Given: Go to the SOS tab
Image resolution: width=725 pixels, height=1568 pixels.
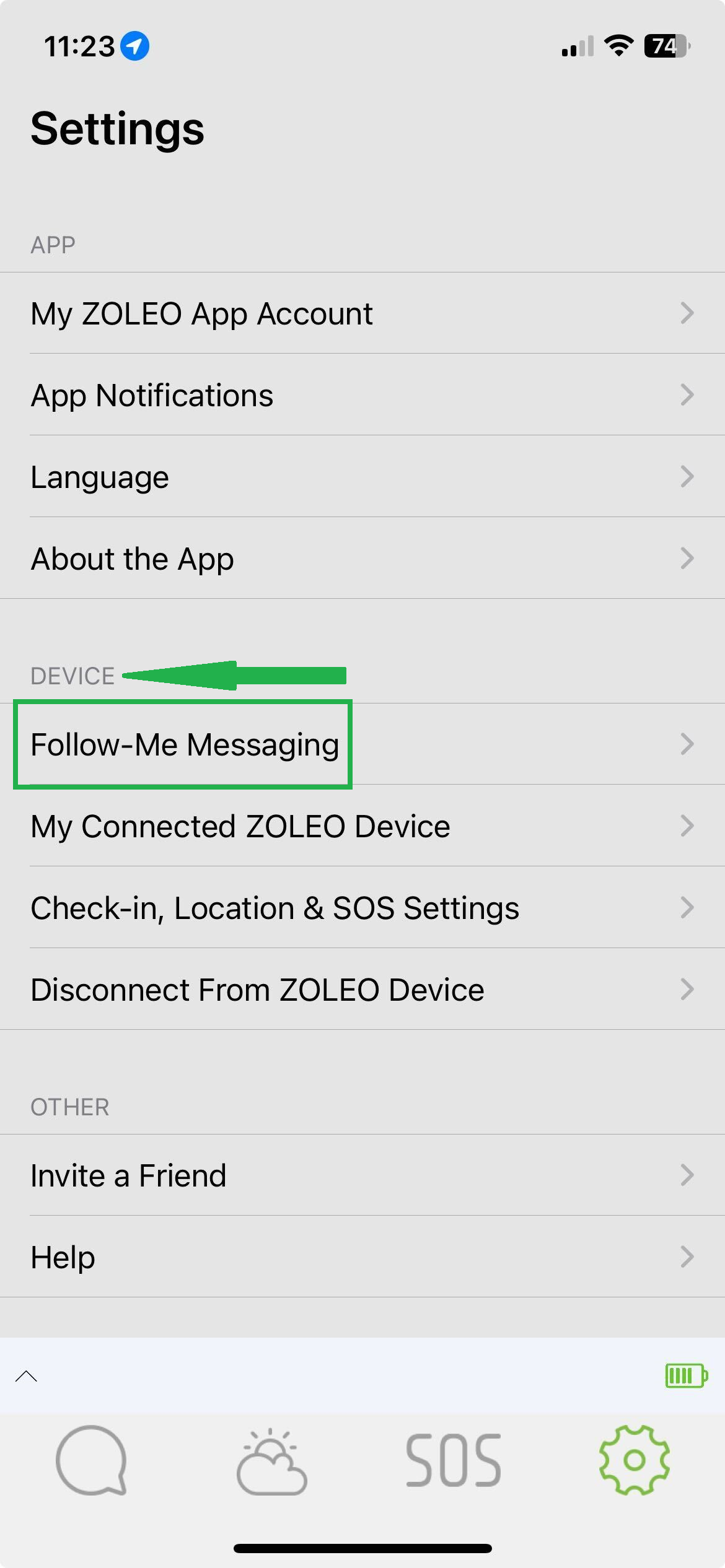Looking at the screenshot, I should click(454, 1460).
